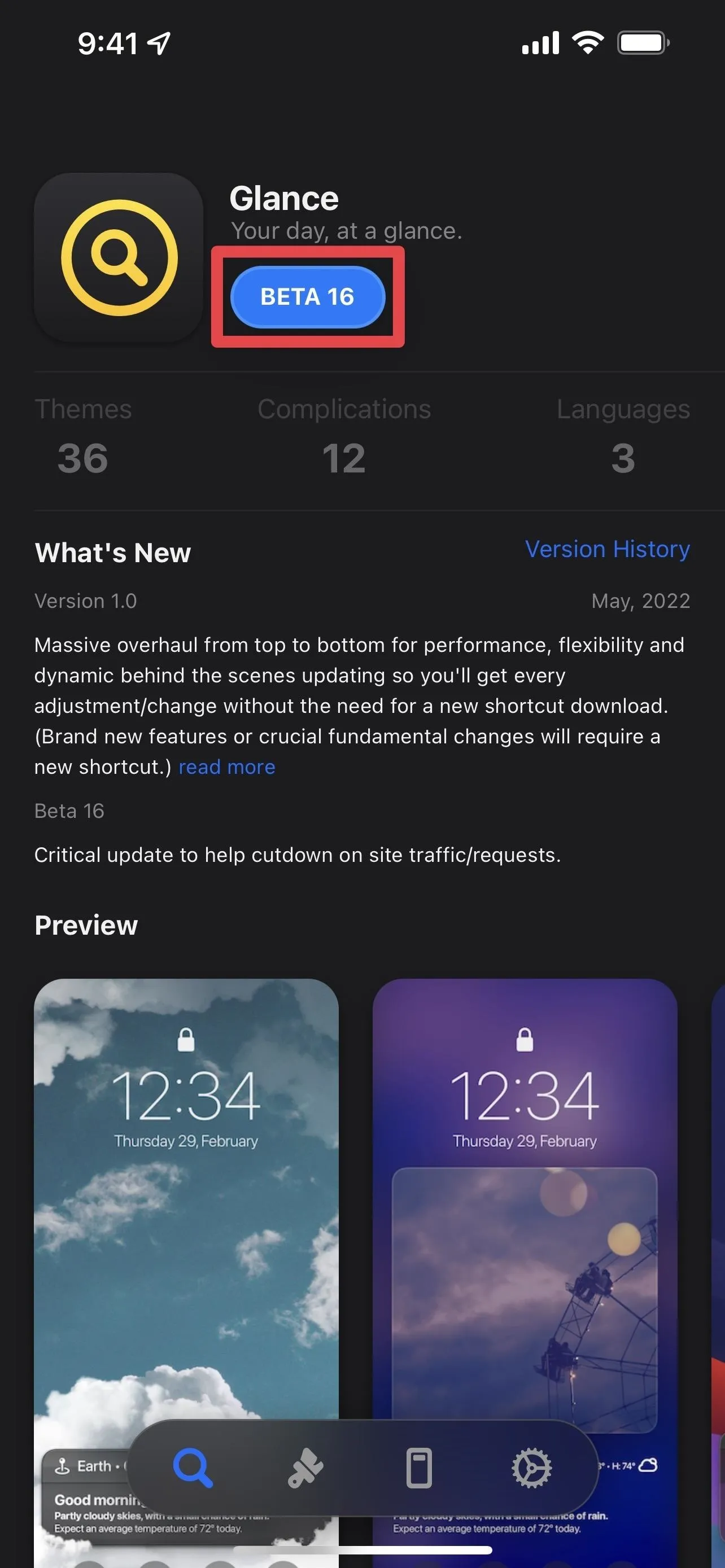Tap the blue BETA 16 button
The image size is (725, 1568).
point(307,297)
